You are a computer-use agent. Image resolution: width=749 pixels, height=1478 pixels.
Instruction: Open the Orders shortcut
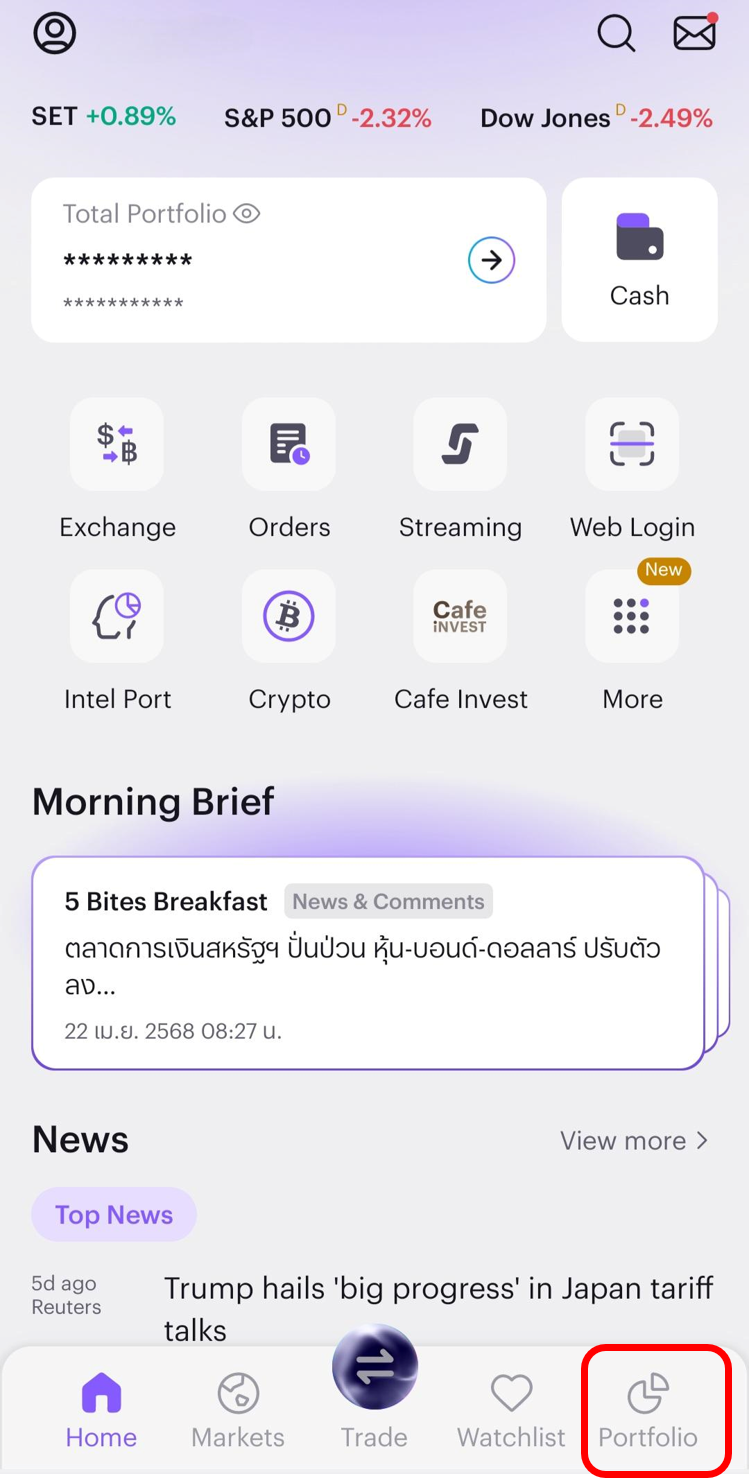289,445
